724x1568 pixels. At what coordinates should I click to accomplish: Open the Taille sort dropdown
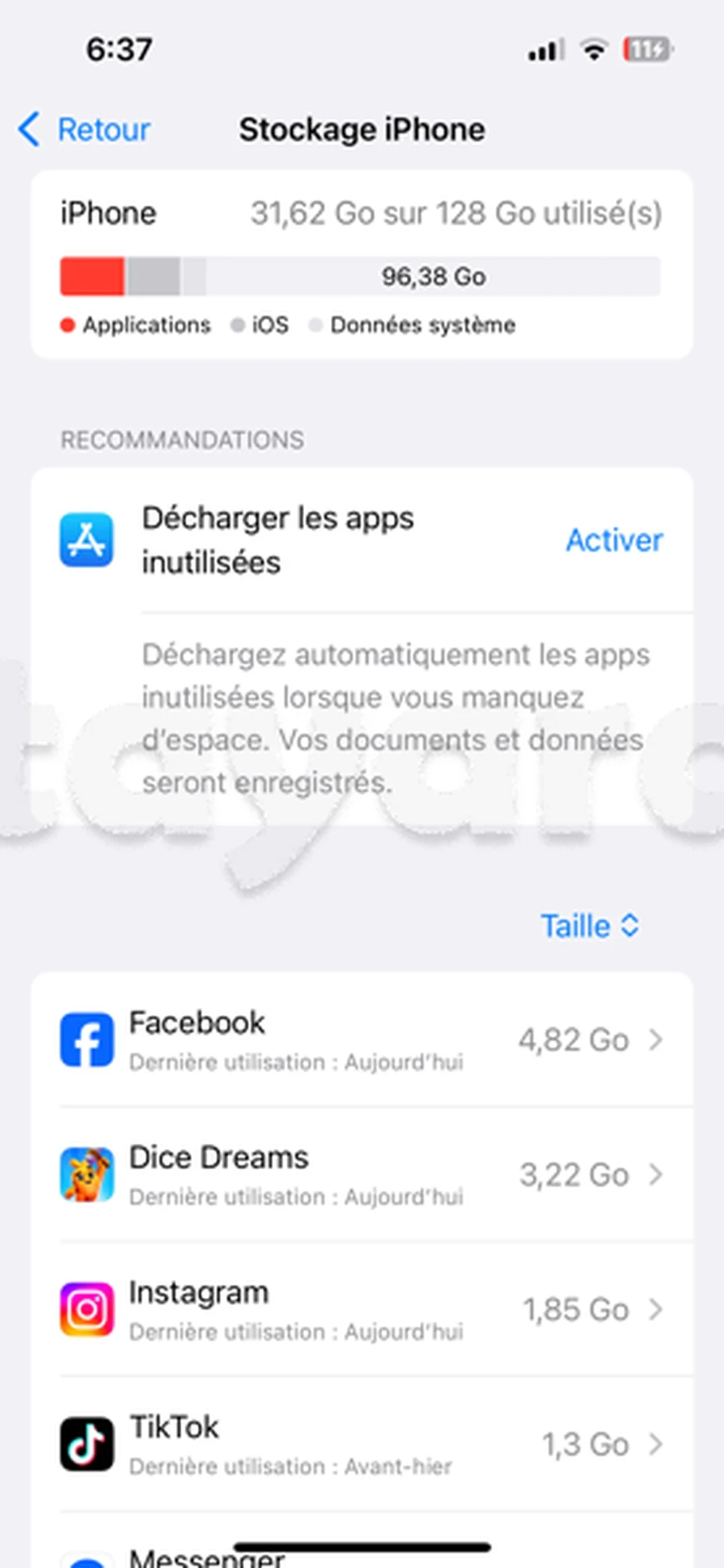[x=589, y=926]
